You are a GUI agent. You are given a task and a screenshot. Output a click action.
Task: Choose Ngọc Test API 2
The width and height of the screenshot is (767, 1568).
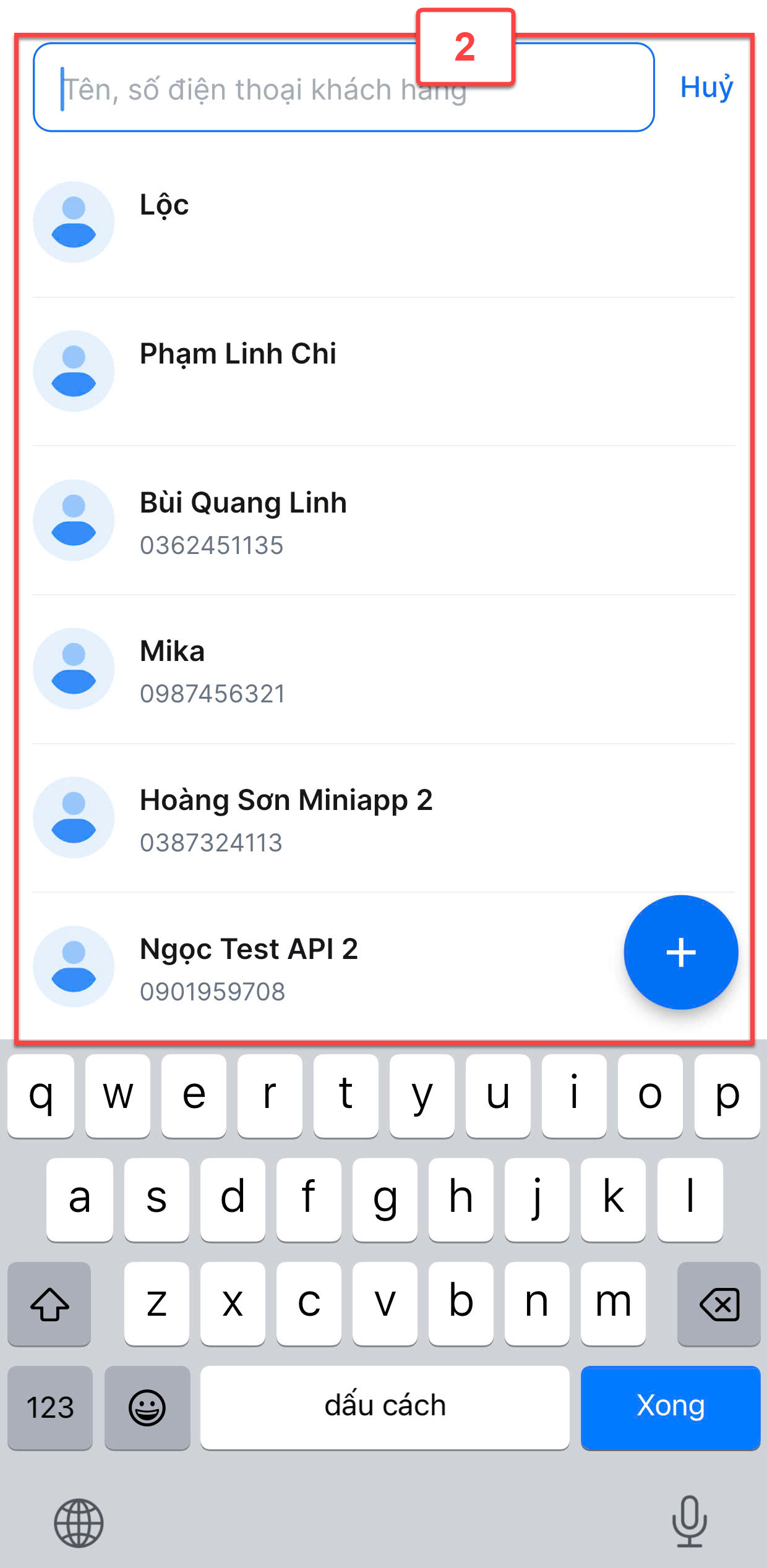pos(322,967)
